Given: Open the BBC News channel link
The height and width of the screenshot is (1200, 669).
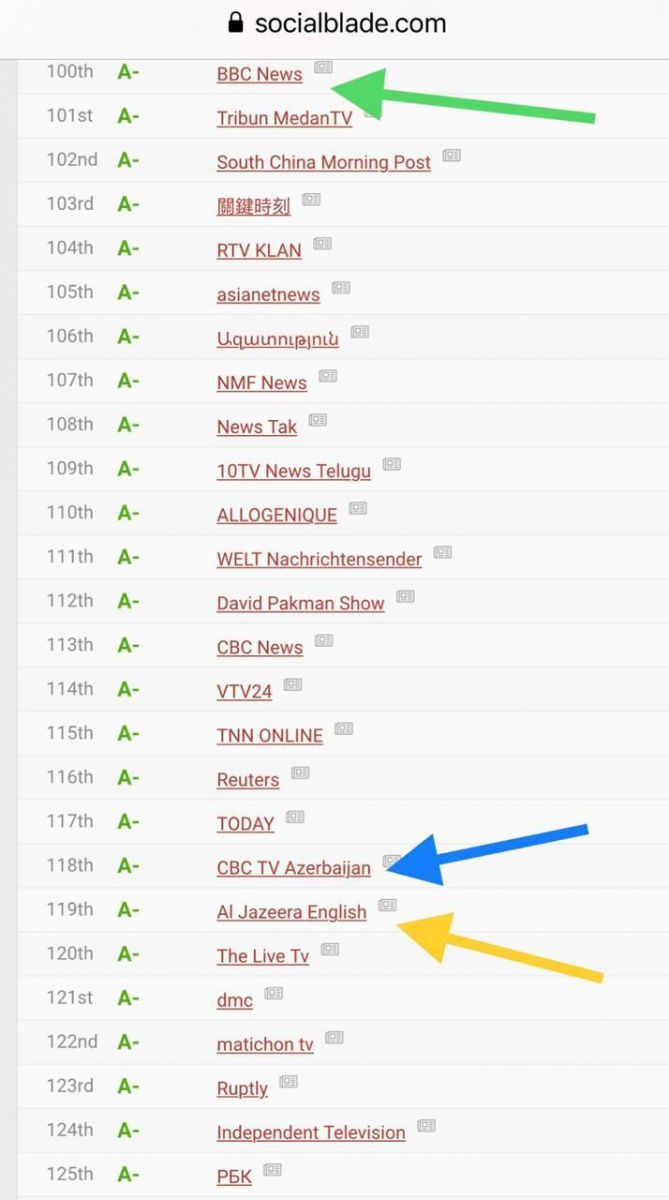Looking at the screenshot, I should [259, 75].
